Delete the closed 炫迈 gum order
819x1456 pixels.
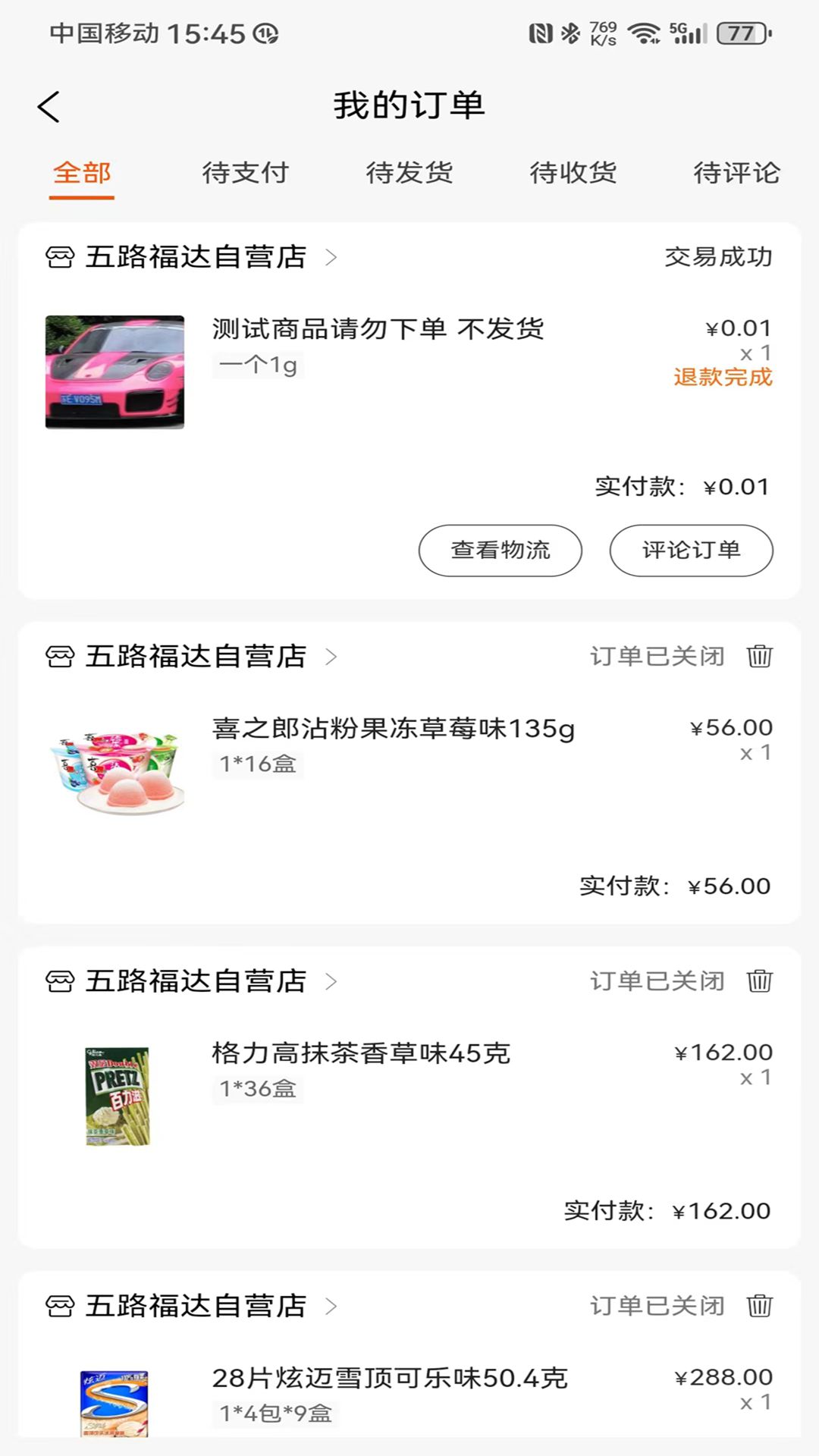point(759,1305)
